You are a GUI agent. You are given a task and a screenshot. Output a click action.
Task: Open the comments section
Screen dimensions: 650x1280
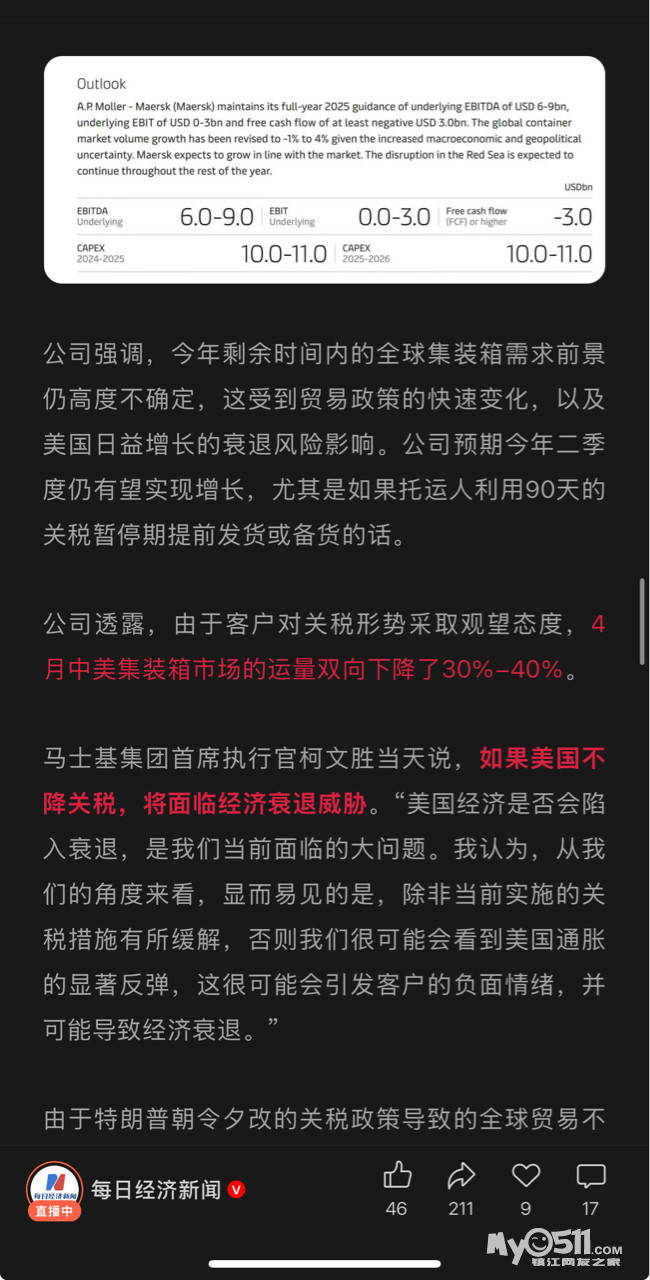click(591, 1176)
